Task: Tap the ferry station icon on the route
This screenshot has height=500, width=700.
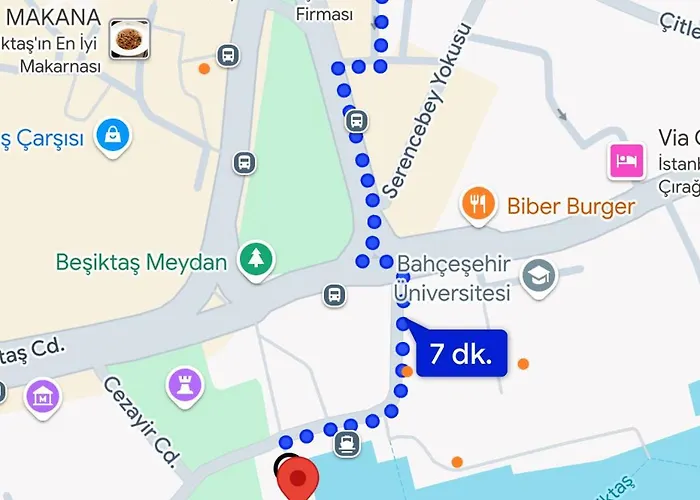Action: 347,442
